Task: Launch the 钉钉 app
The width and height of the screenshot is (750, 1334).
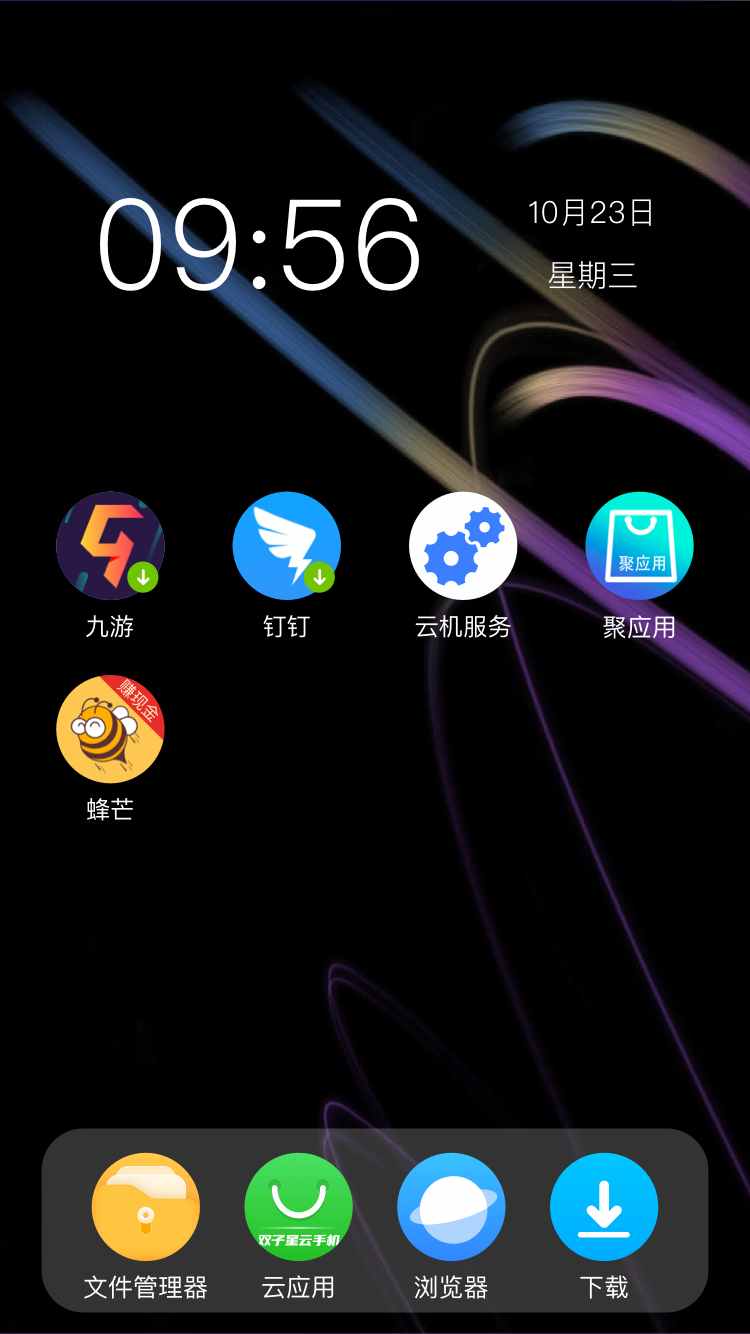Action: click(x=287, y=546)
